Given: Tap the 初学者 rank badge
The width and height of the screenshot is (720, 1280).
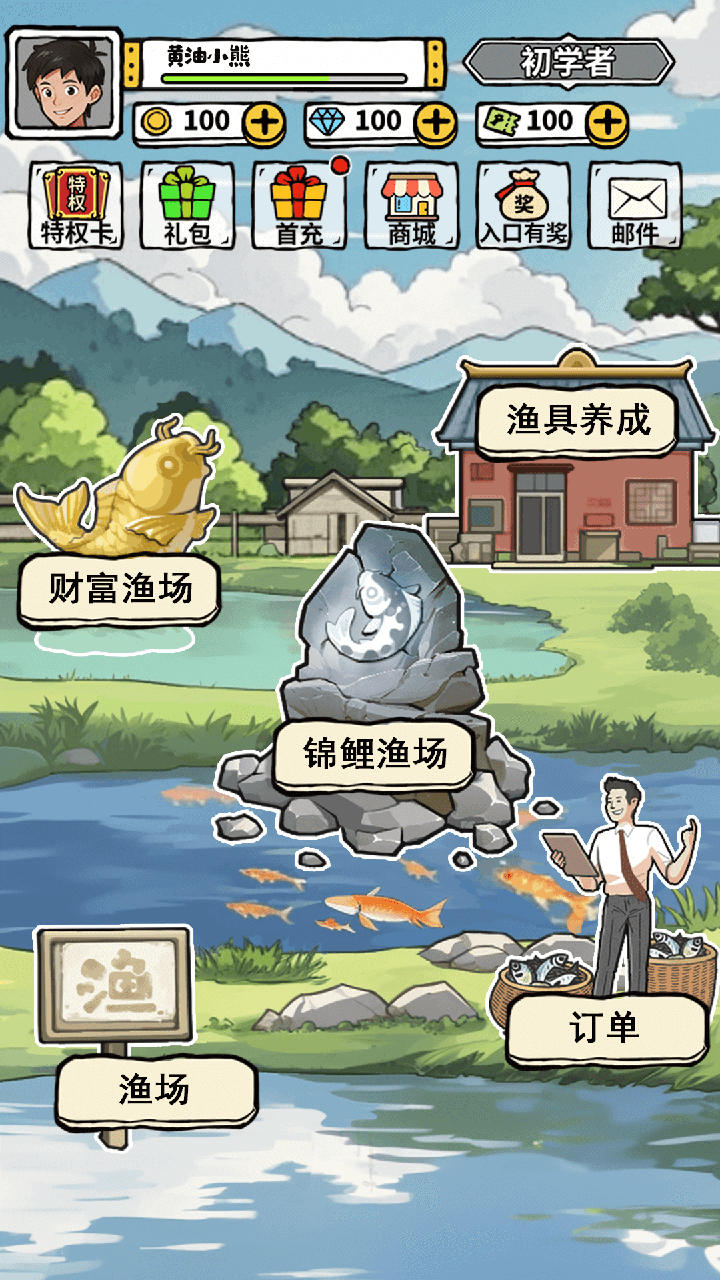Looking at the screenshot, I should (567, 63).
